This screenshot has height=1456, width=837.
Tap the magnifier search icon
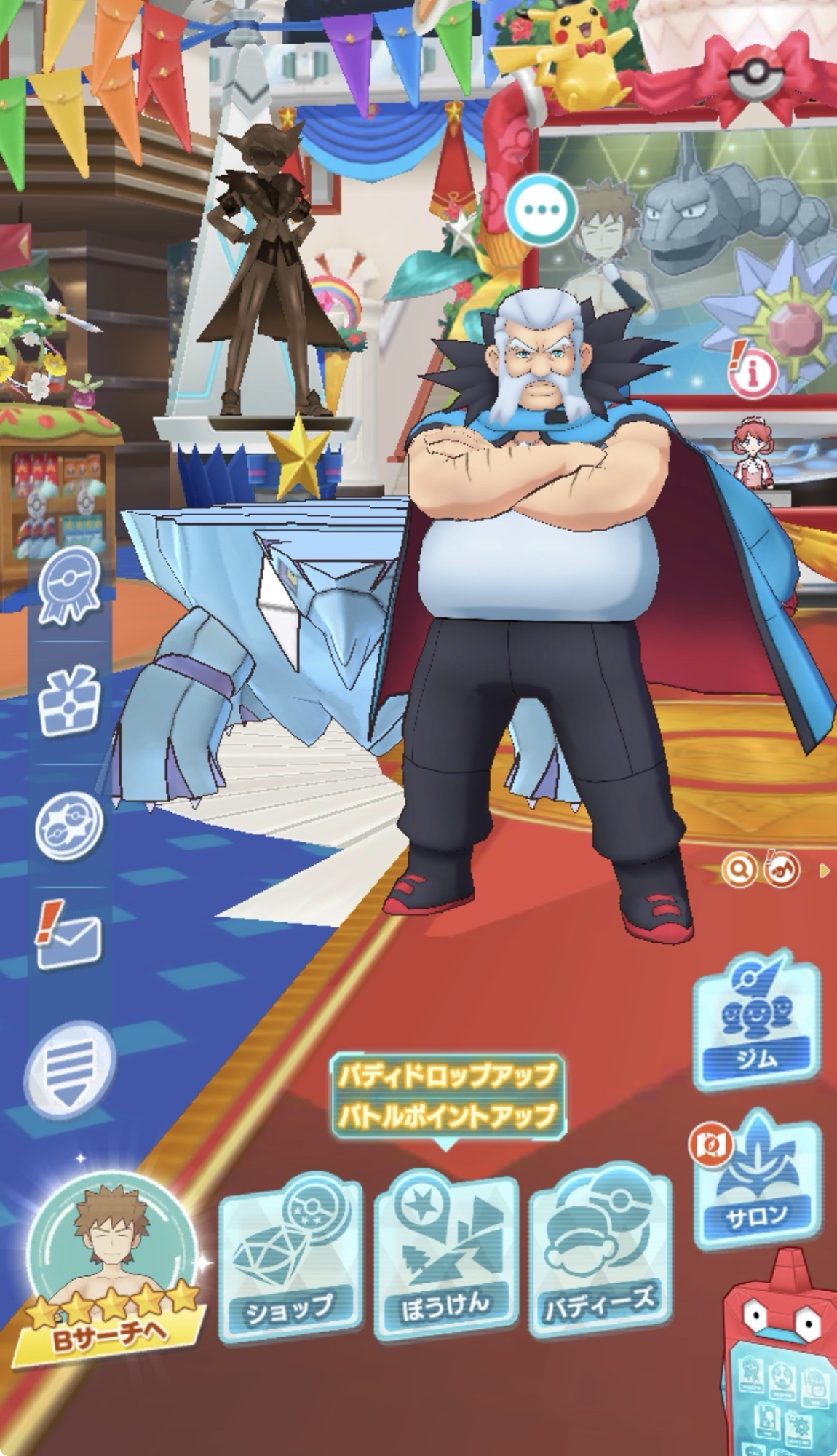[x=738, y=869]
